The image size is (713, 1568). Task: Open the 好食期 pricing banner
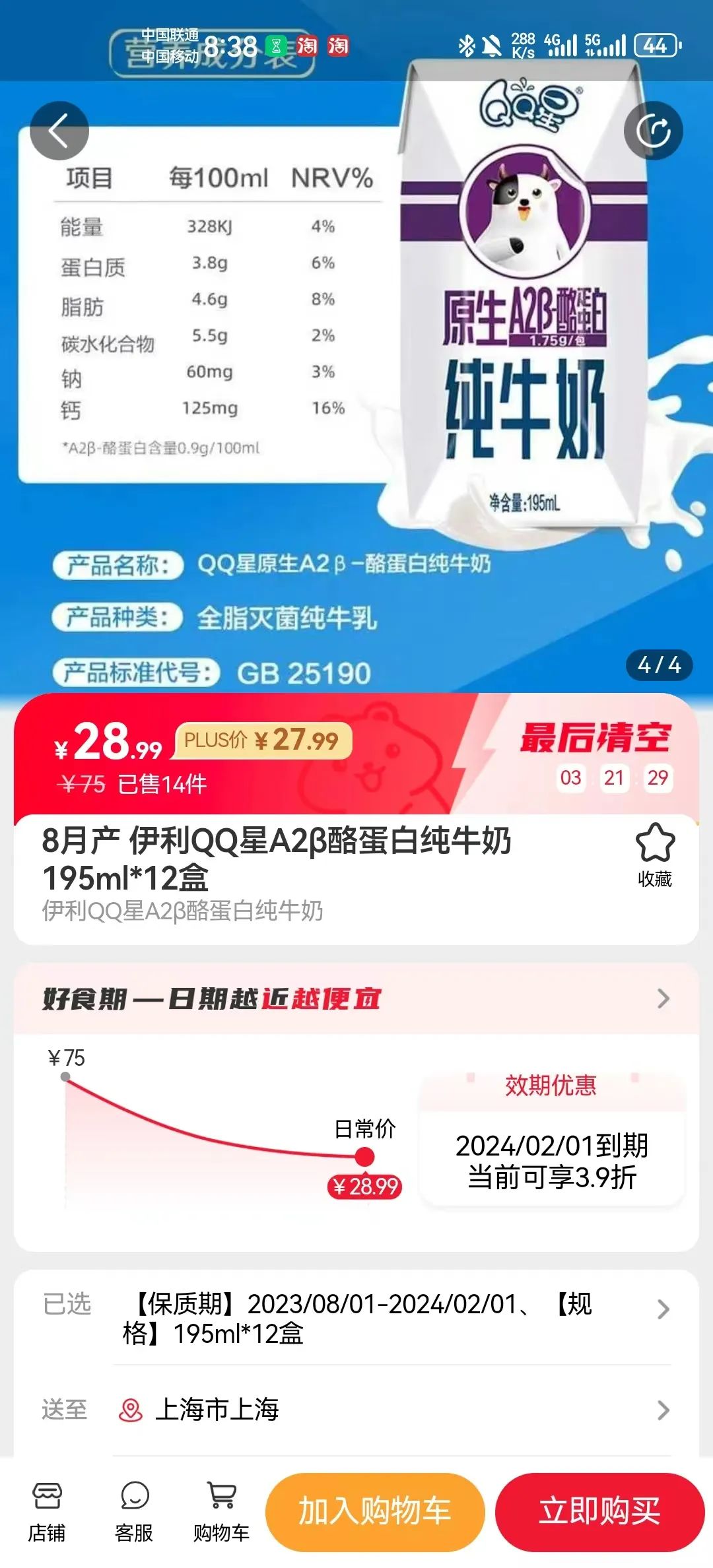[x=356, y=998]
